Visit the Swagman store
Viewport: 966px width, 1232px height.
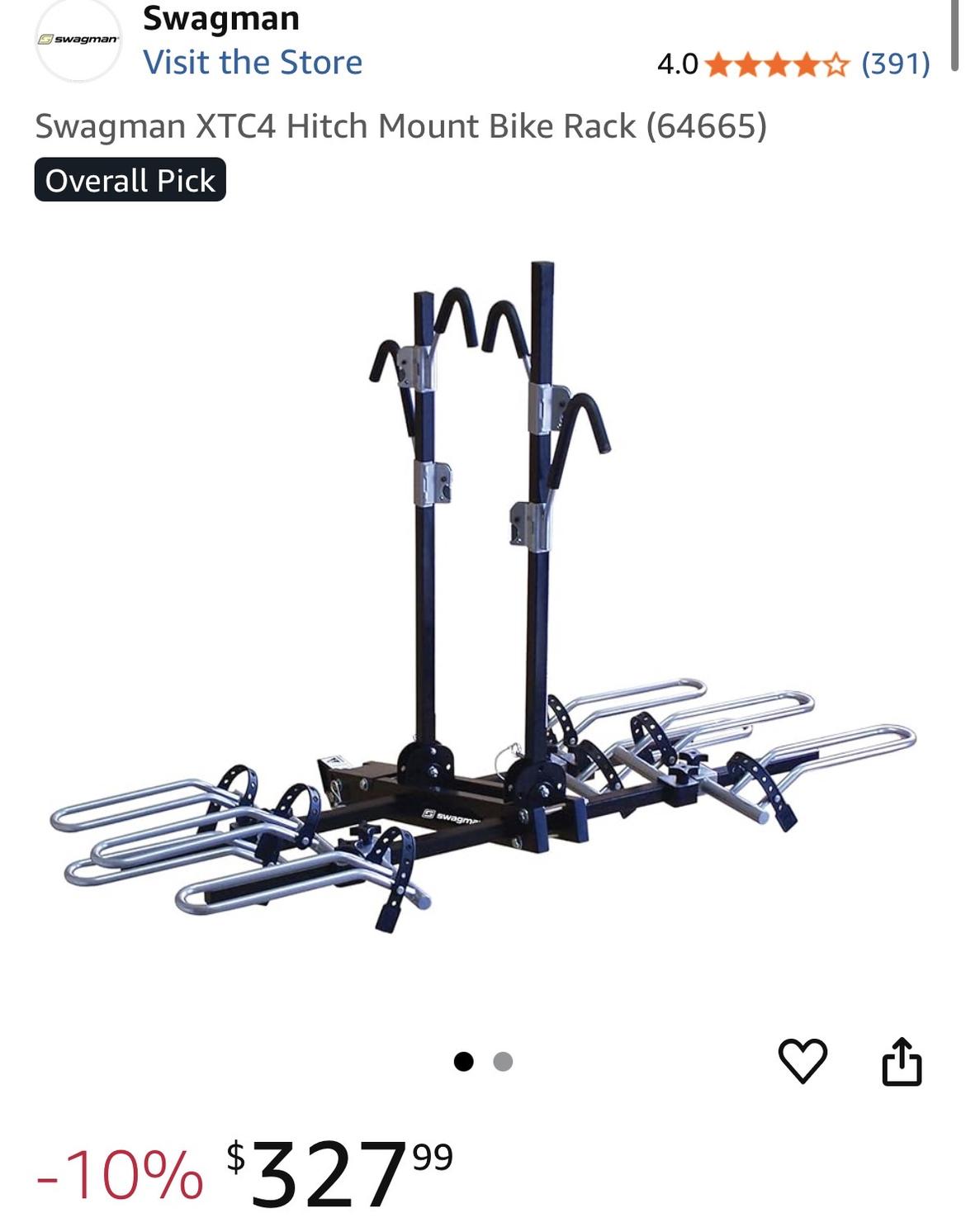click(x=252, y=63)
